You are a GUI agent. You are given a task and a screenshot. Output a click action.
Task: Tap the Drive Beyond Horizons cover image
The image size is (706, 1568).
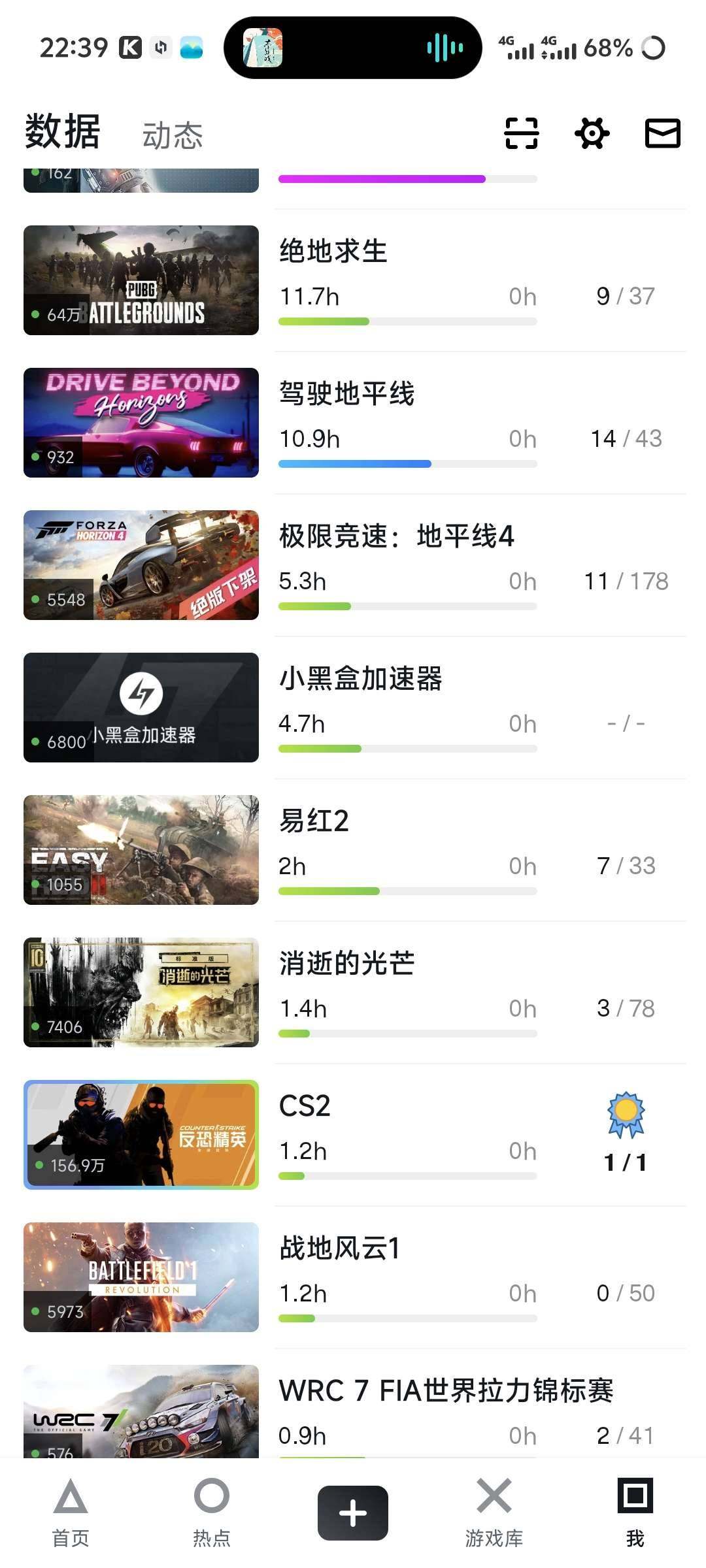click(x=141, y=421)
